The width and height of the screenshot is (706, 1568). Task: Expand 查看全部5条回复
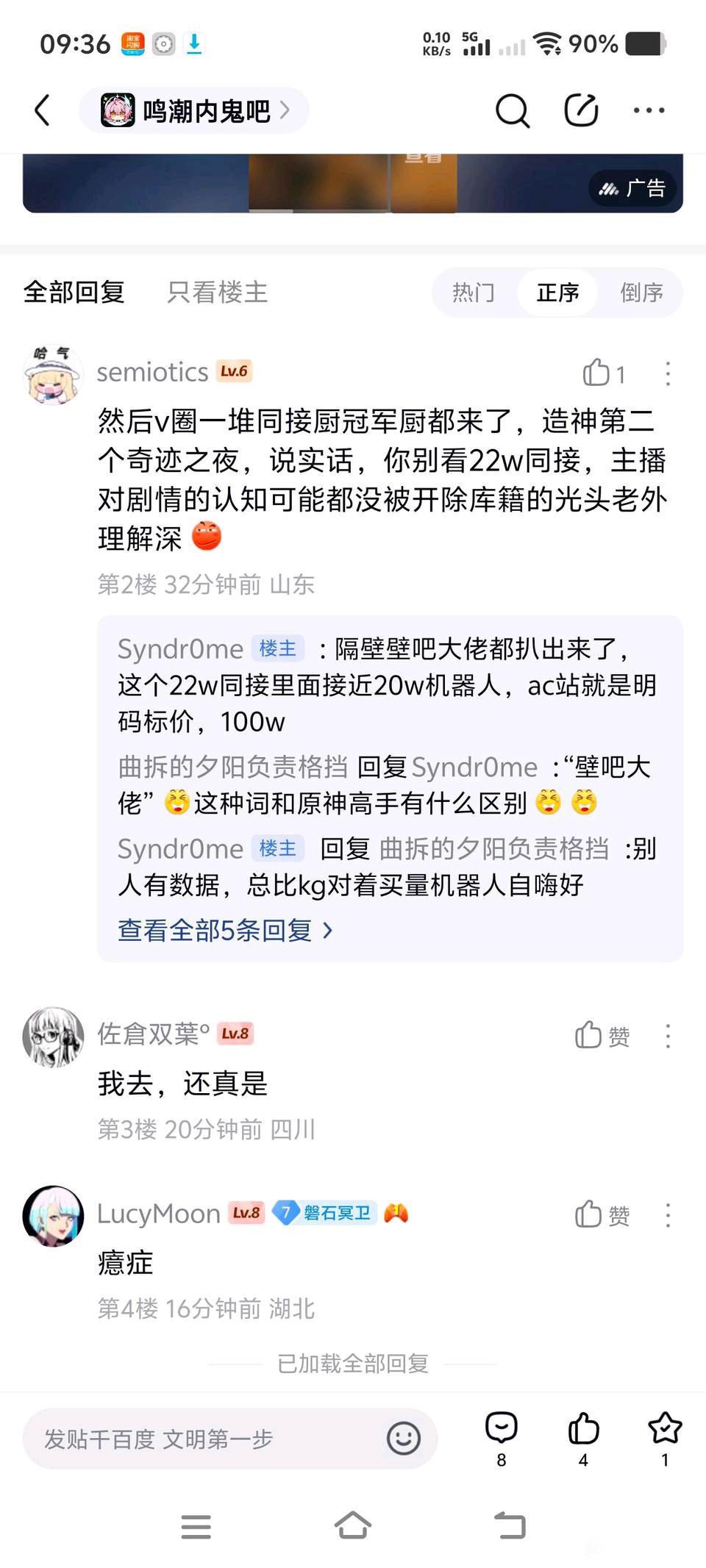tap(224, 930)
